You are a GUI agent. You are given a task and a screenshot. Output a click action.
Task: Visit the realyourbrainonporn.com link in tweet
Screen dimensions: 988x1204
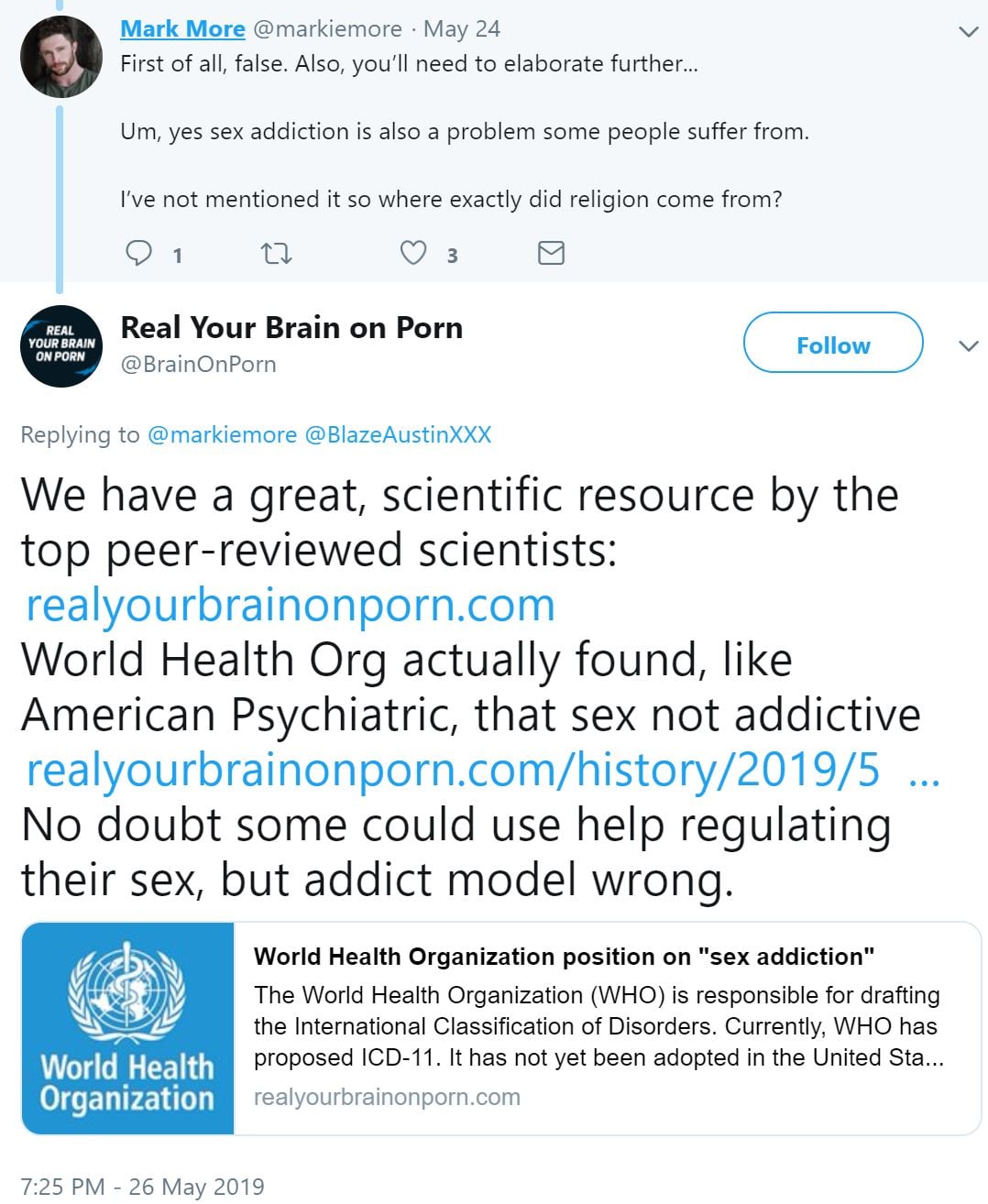[291, 605]
